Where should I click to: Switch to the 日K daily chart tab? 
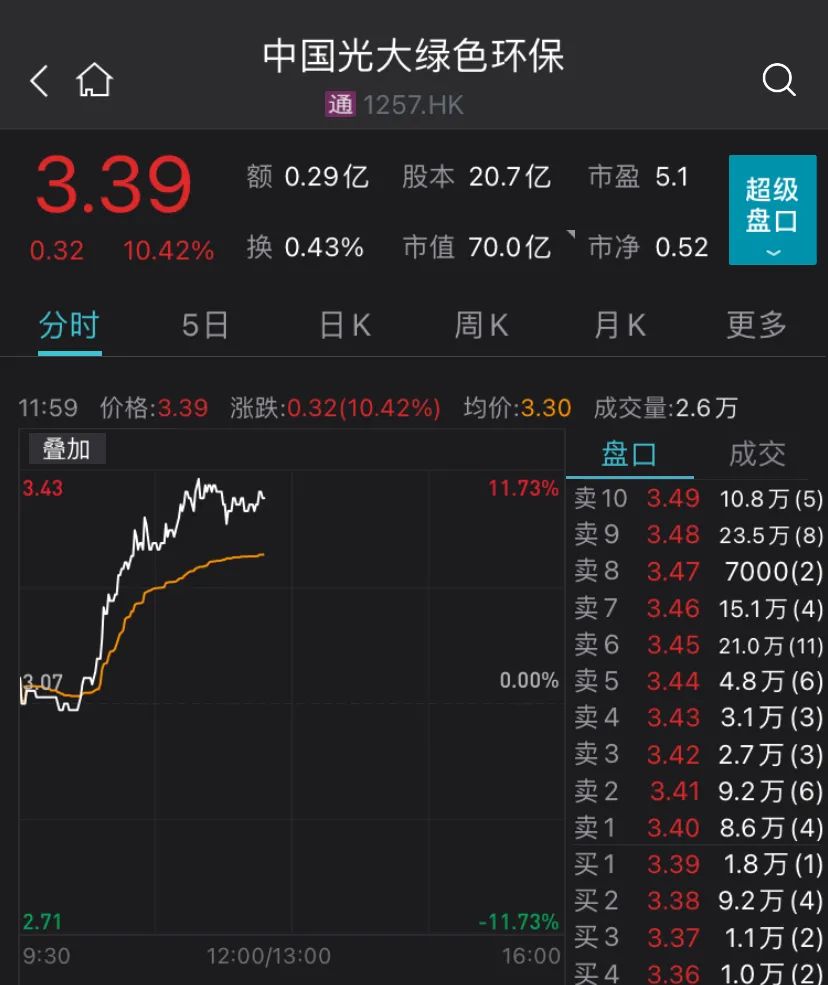point(343,324)
